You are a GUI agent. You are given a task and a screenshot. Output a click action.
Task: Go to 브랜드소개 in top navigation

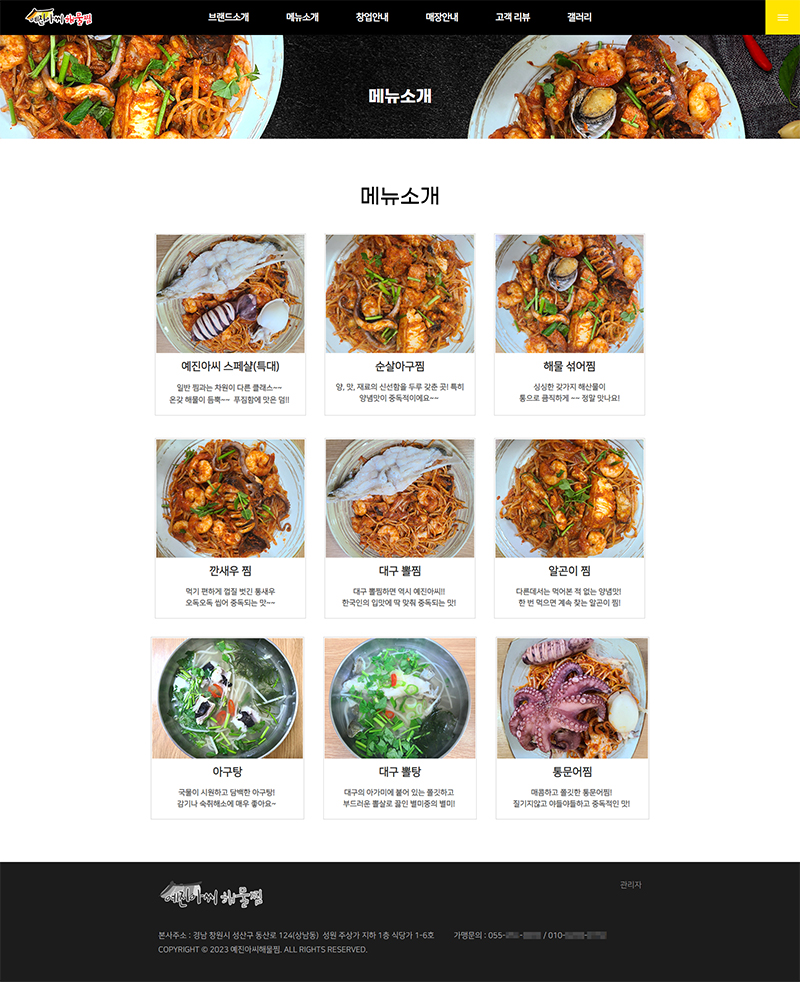(x=229, y=18)
